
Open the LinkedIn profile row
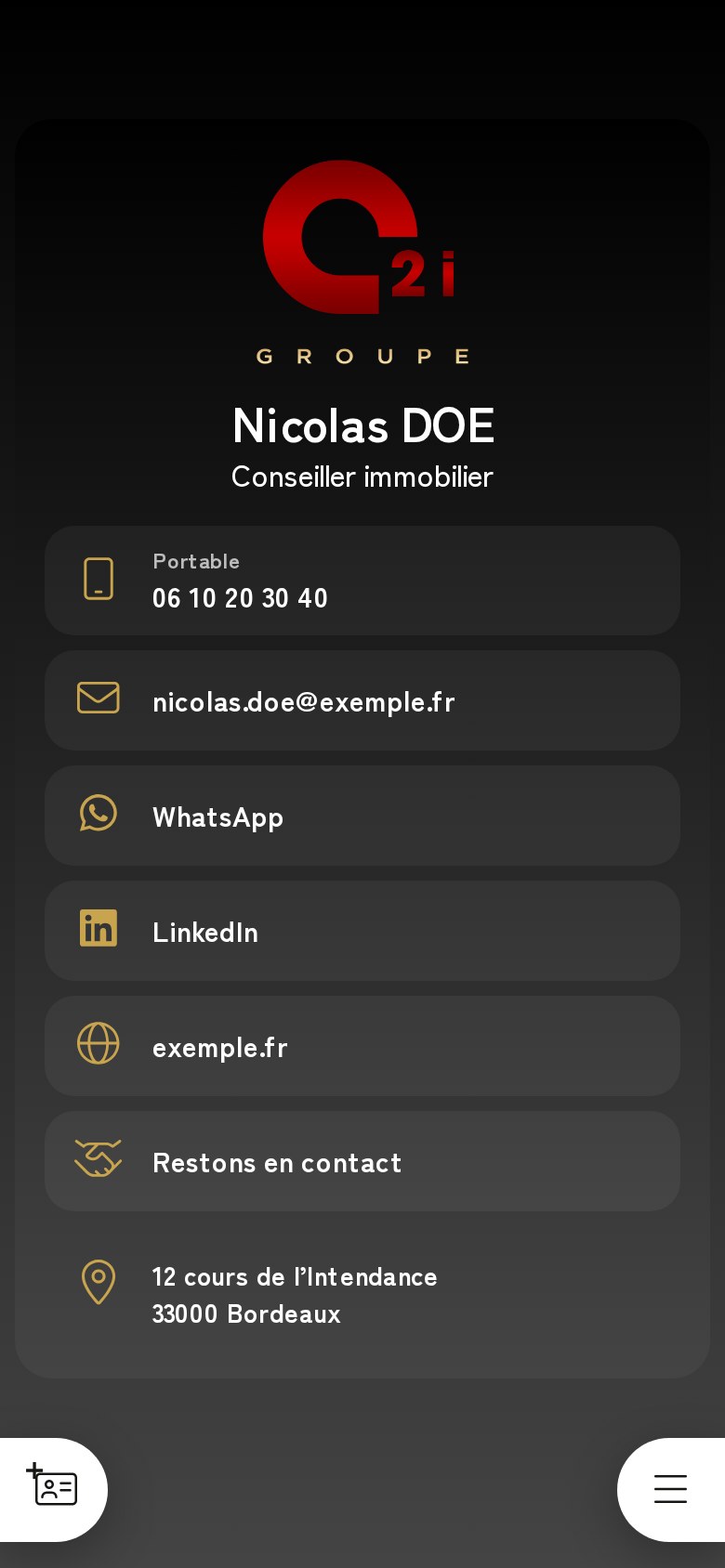click(x=362, y=931)
